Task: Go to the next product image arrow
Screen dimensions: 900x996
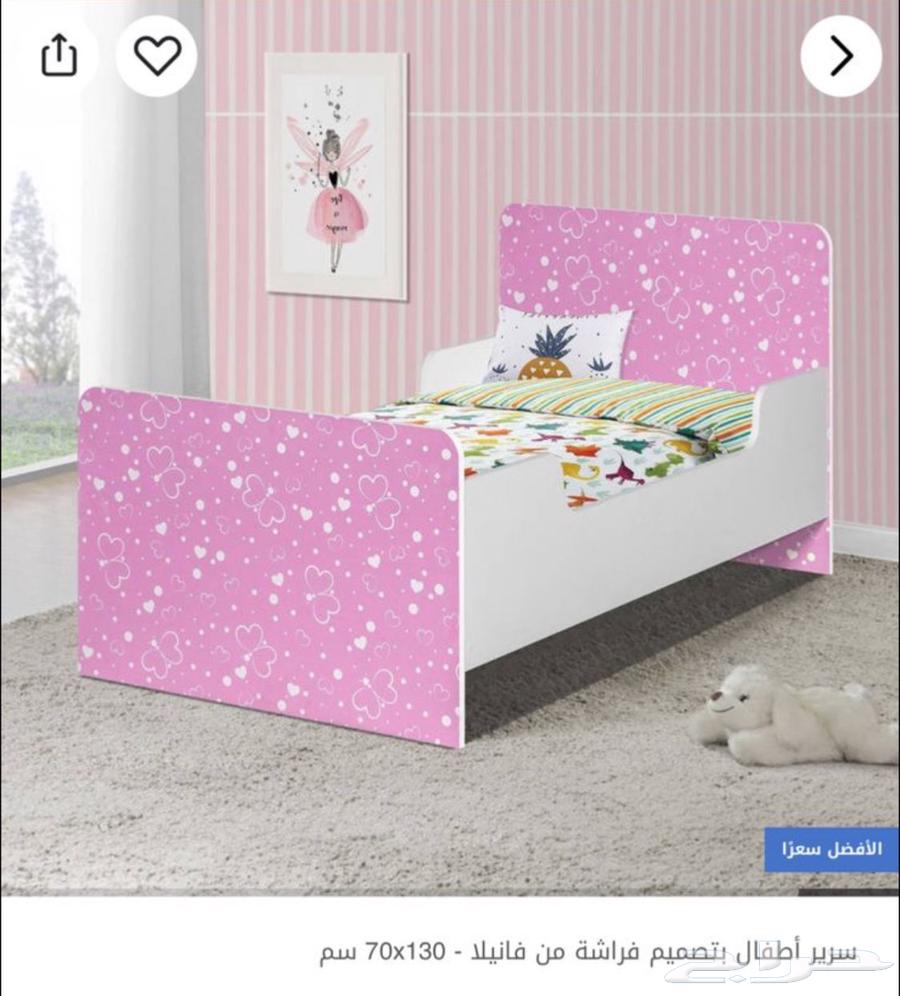Action: pos(841,57)
